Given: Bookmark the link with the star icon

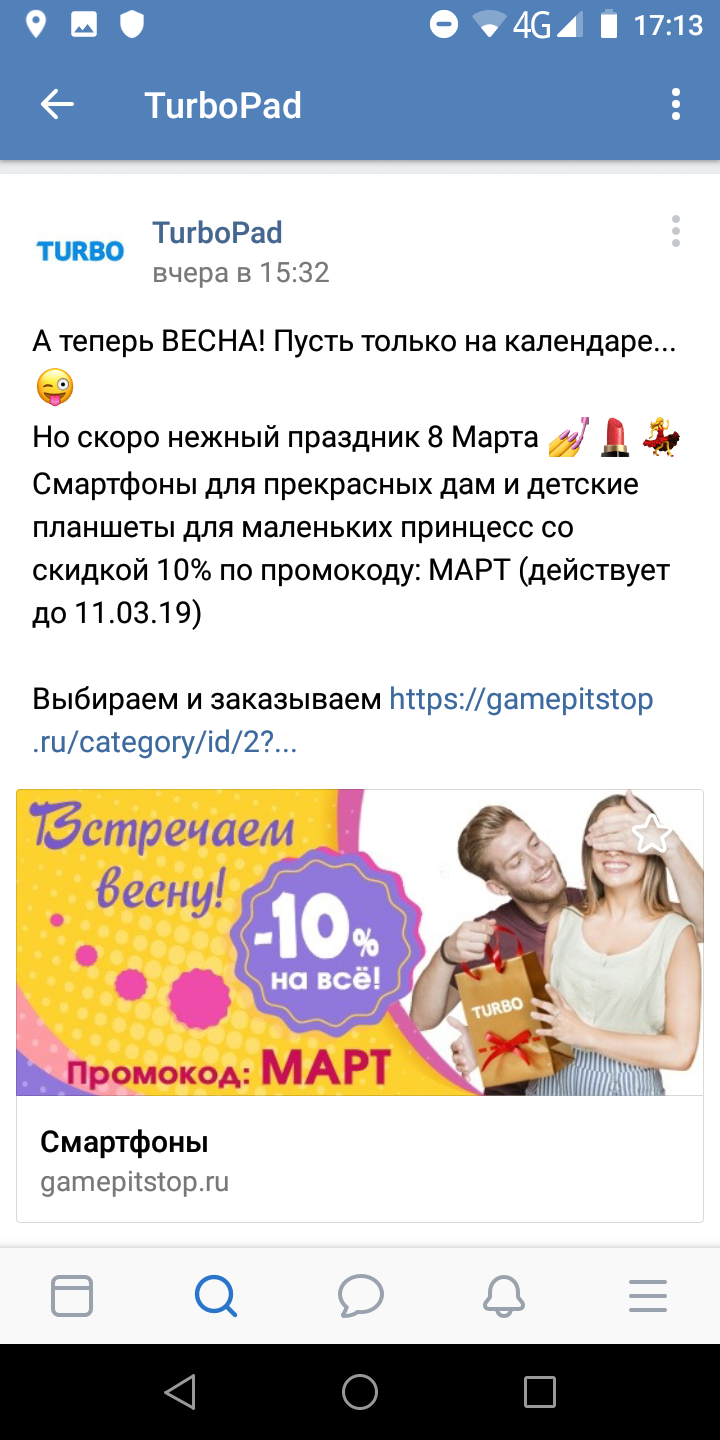Looking at the screenshot, I should [652, 833].
